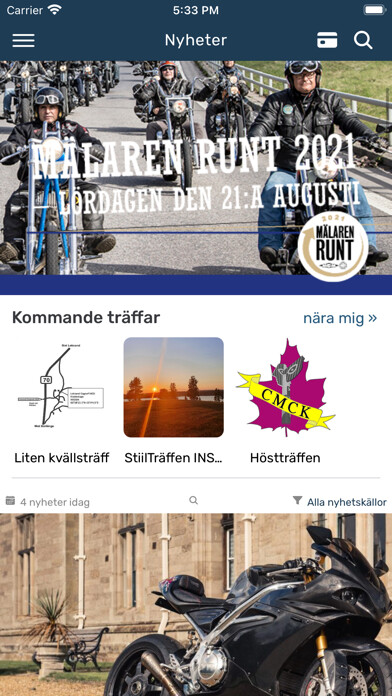This screenshot has height=696, width=392.
Task: Open the membership card icon
Action: (x=327, y=40)
